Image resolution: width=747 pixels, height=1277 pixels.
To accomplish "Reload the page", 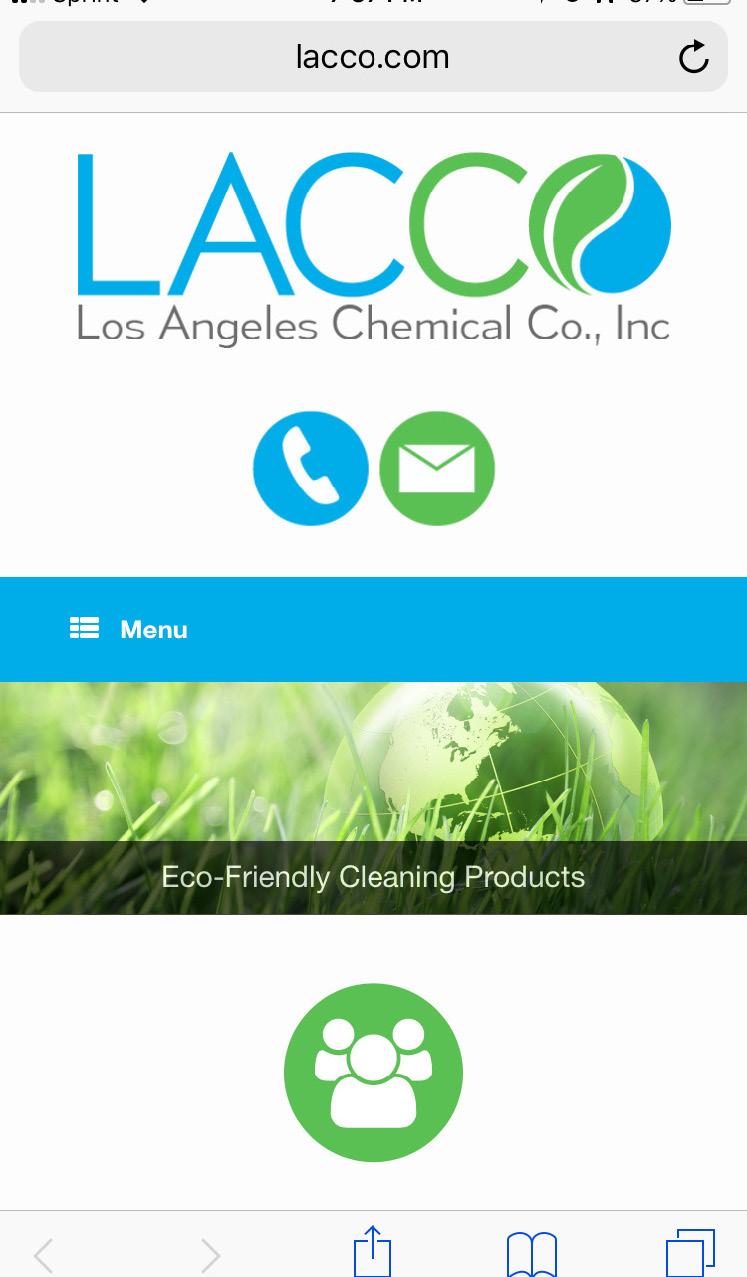I will pos(693,58).
